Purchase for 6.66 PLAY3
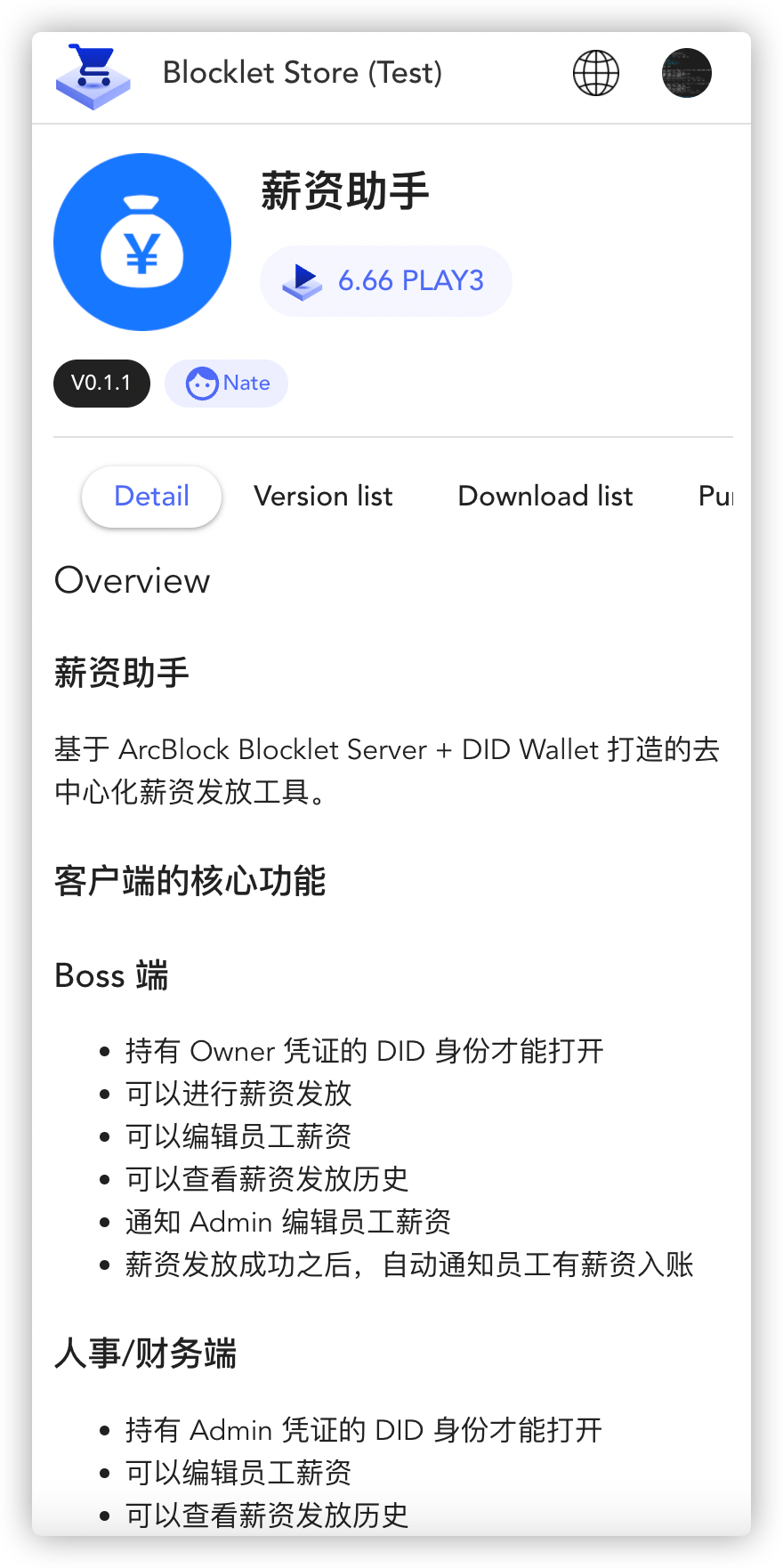This screenshot has height=1568, width=783. tap(385, 281)
